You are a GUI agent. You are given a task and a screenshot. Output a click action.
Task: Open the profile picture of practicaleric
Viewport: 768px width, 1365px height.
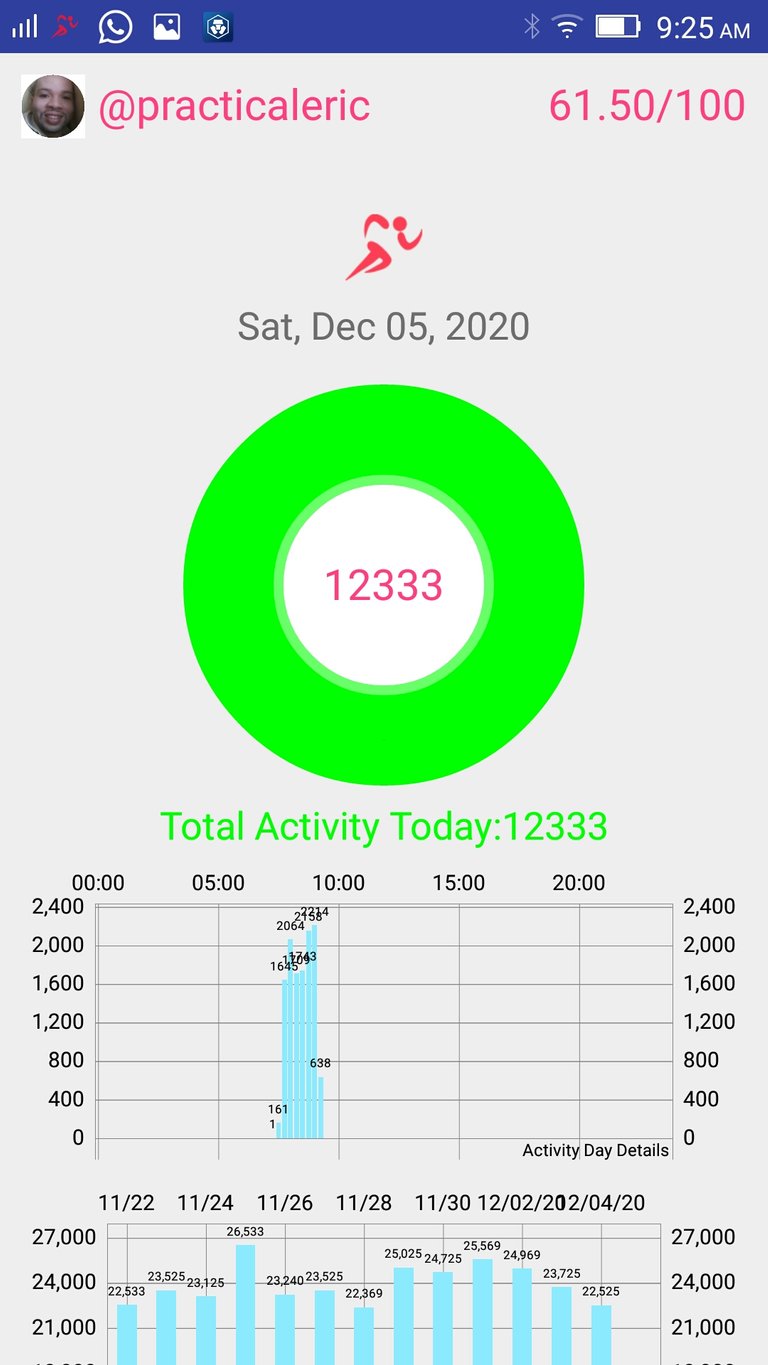click(x=53, y=107)
